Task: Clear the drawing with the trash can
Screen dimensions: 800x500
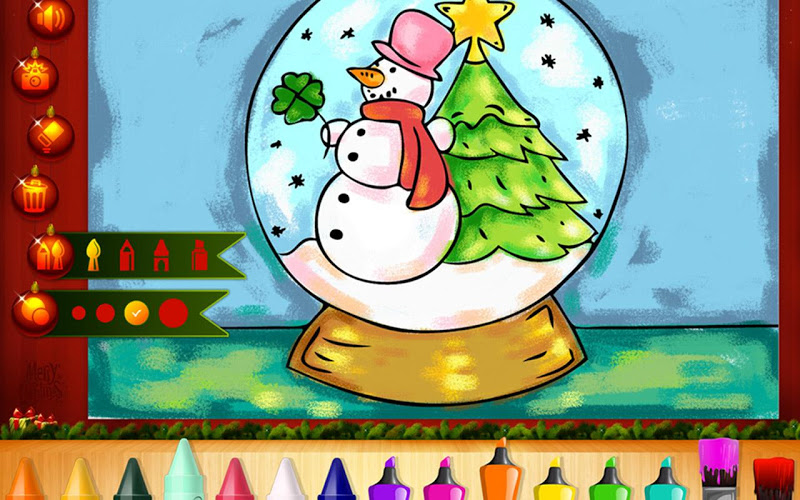Action: tap(35, 194)
